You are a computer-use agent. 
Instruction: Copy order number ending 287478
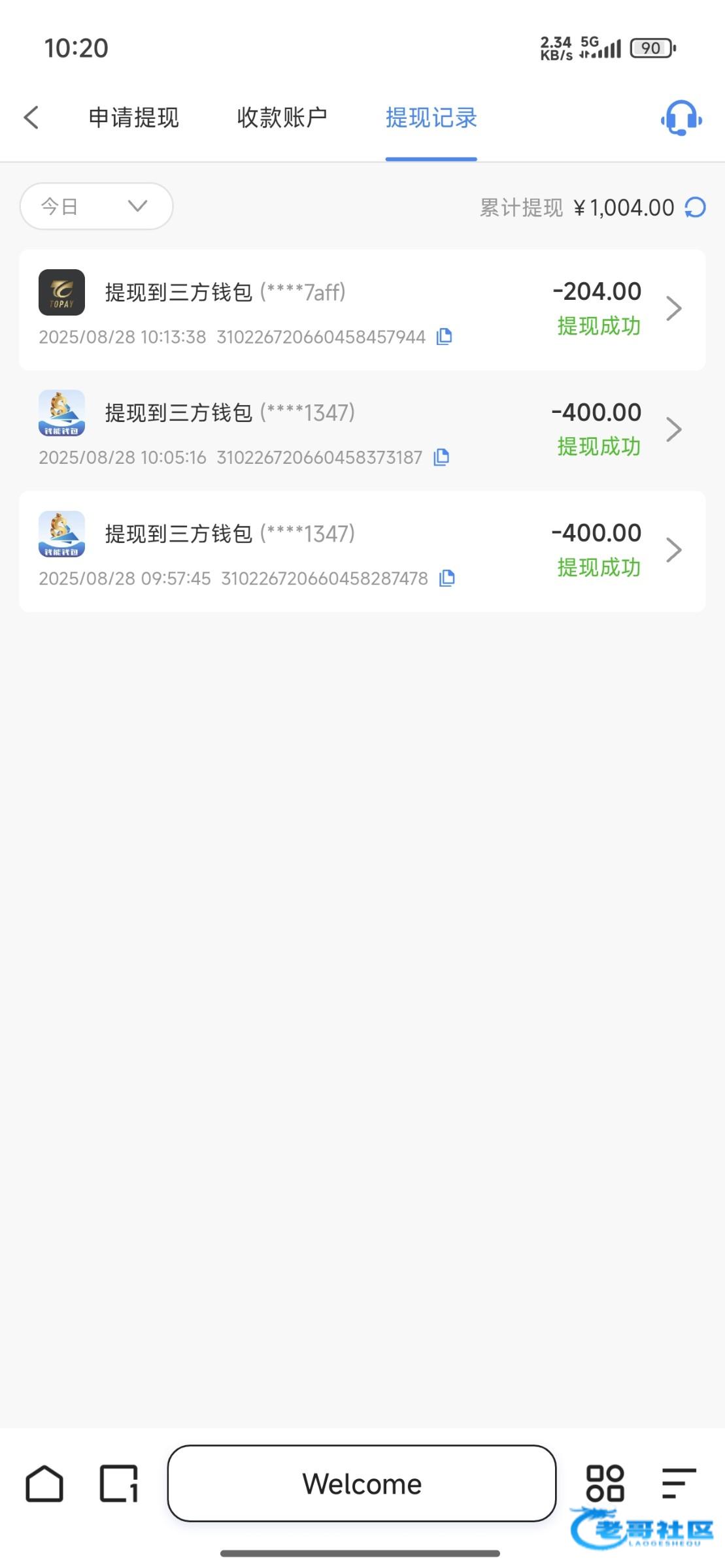(447, 578)
